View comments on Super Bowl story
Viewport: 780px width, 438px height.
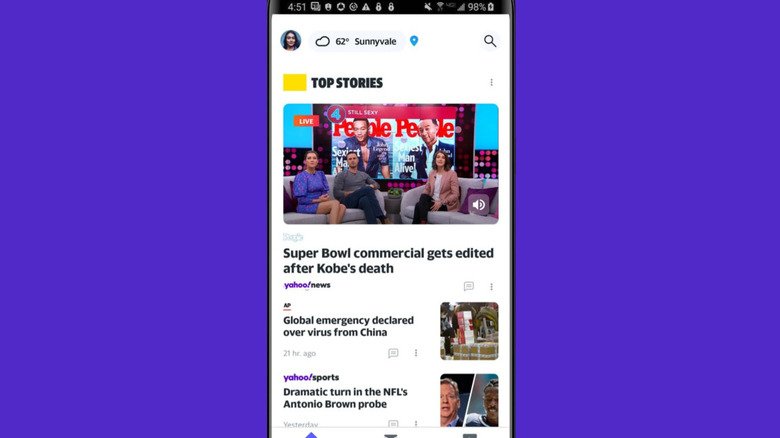pos(468,286)
